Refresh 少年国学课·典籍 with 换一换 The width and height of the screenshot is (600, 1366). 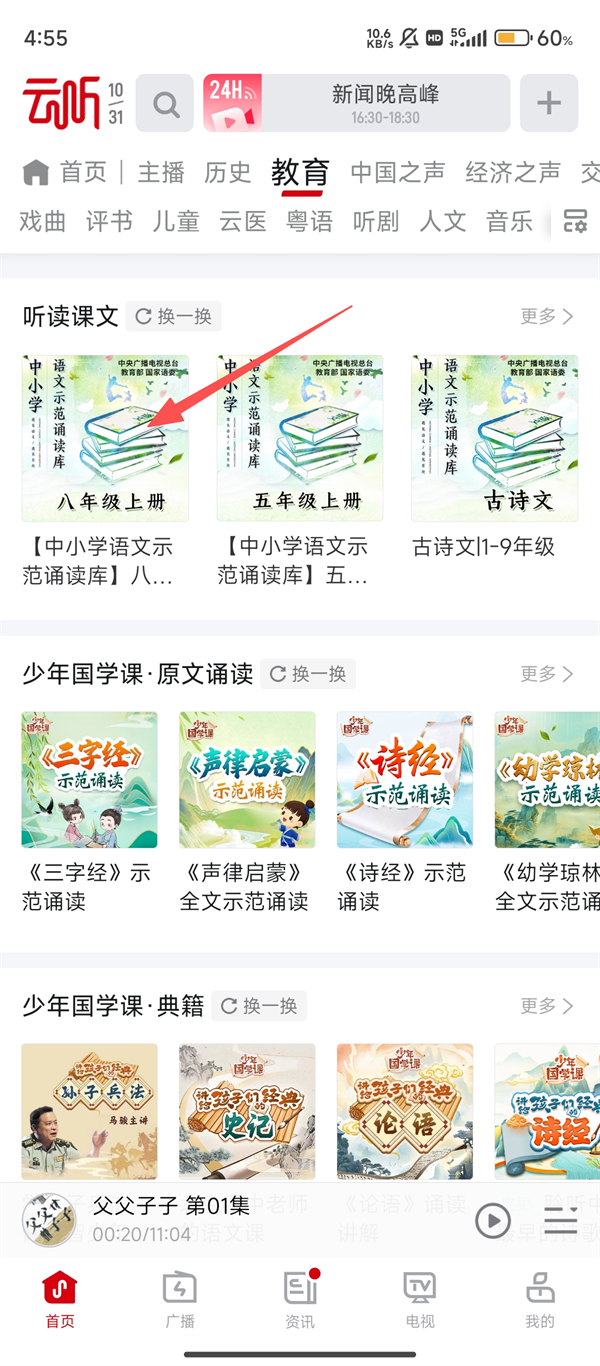coord(259,1005)
